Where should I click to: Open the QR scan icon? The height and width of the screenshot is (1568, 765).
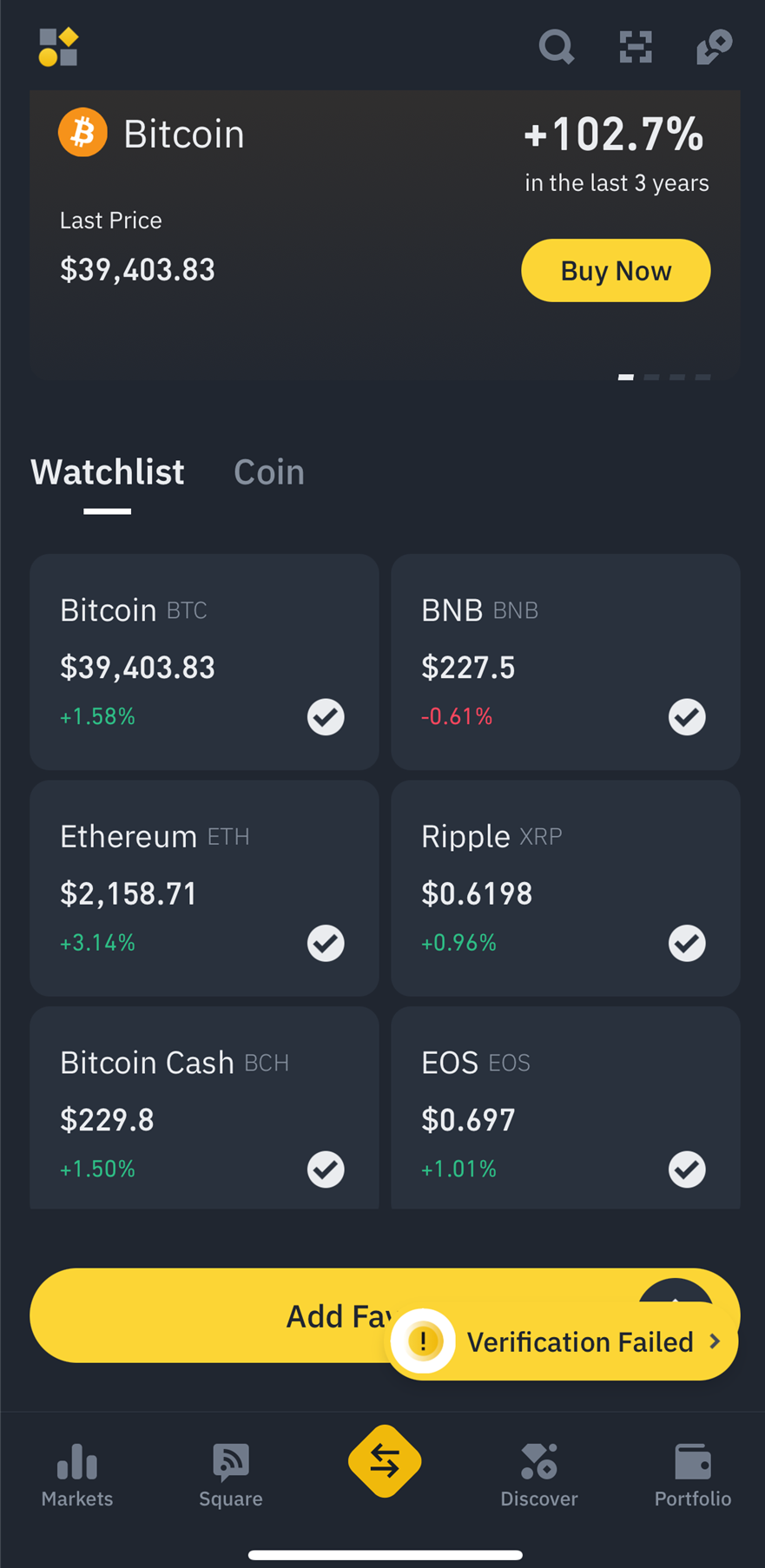[636, 47]
